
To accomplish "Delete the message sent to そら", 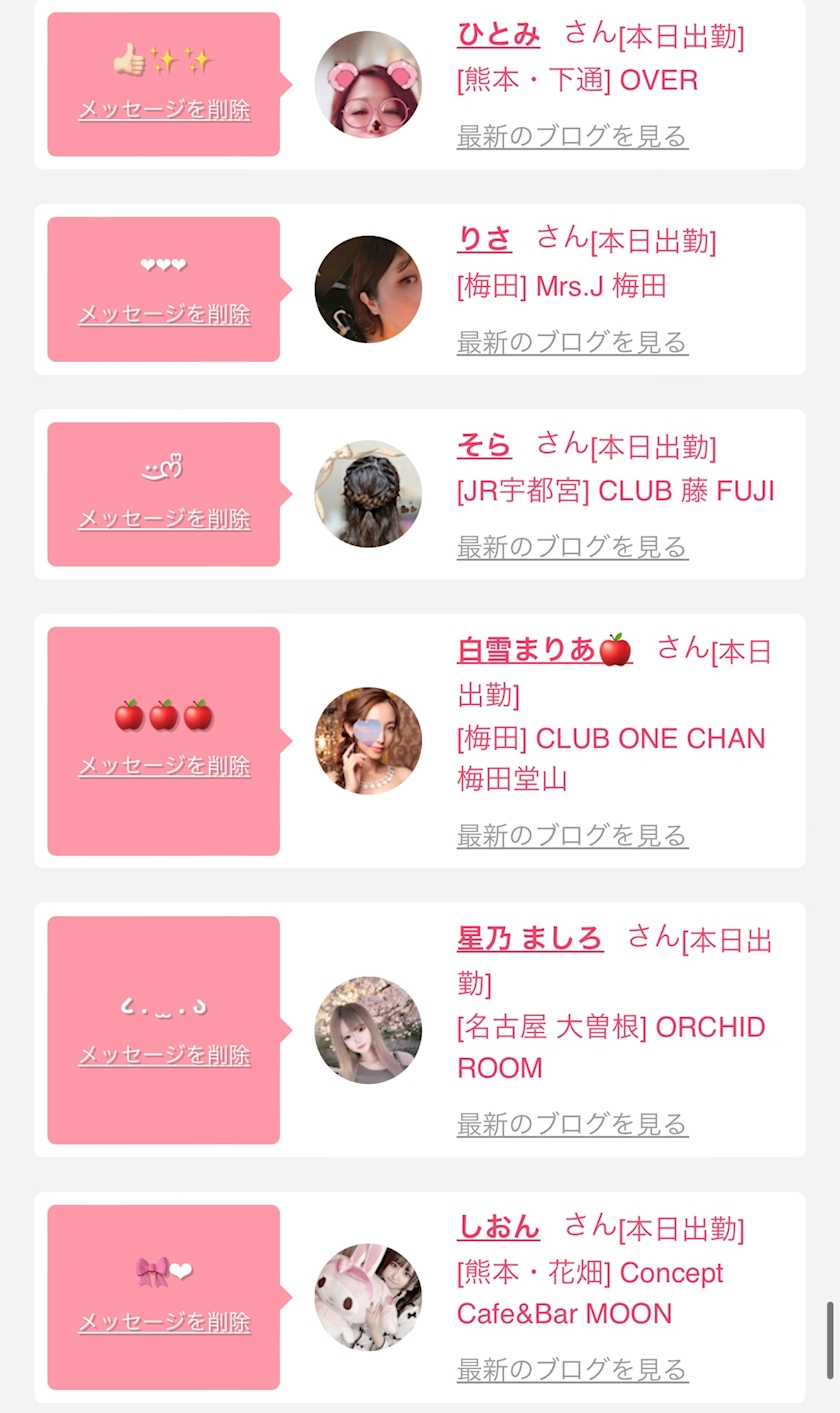I will pyautogui.click(x=164, y=519).
